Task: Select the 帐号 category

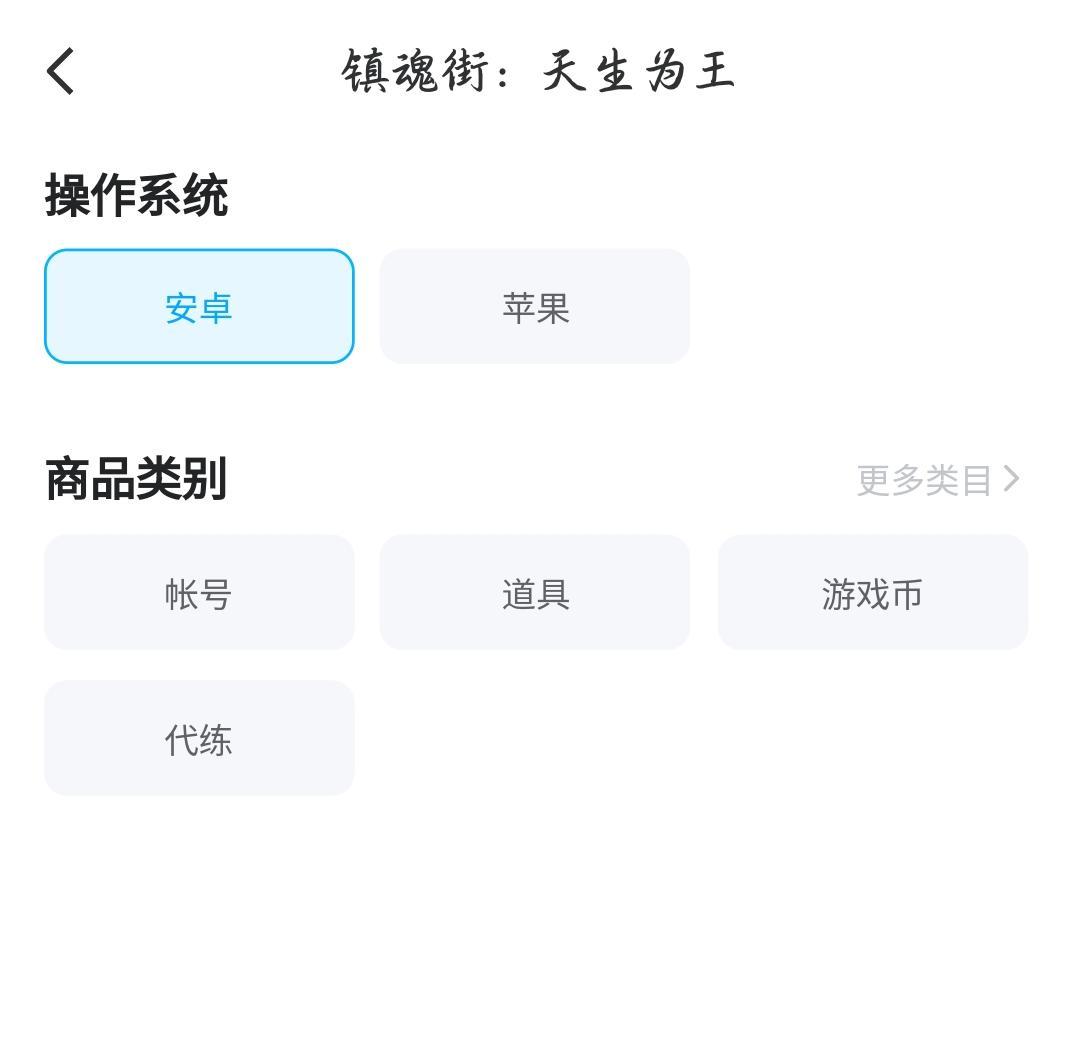Action: pyautogui.click(x=199, y=593)
